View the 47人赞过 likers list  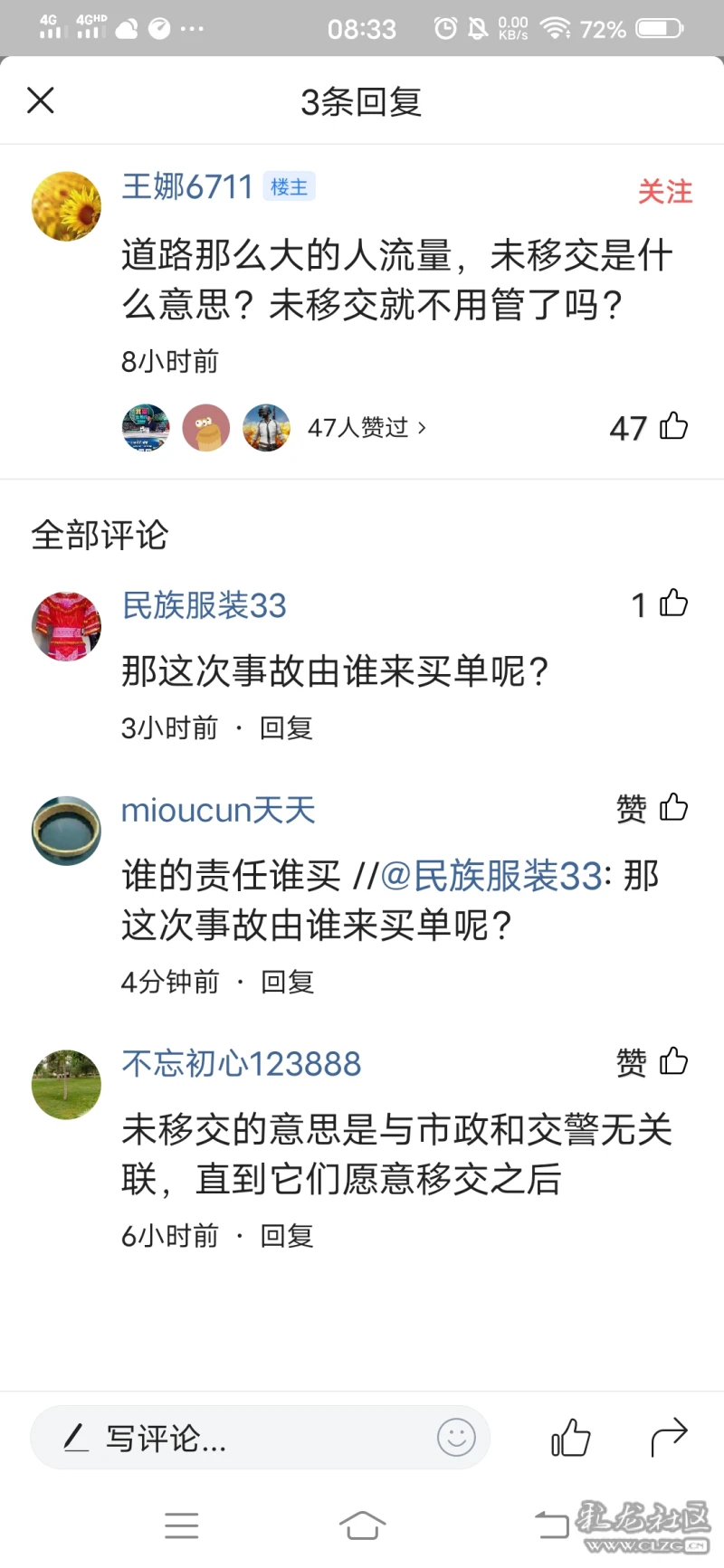pos(366,427)
